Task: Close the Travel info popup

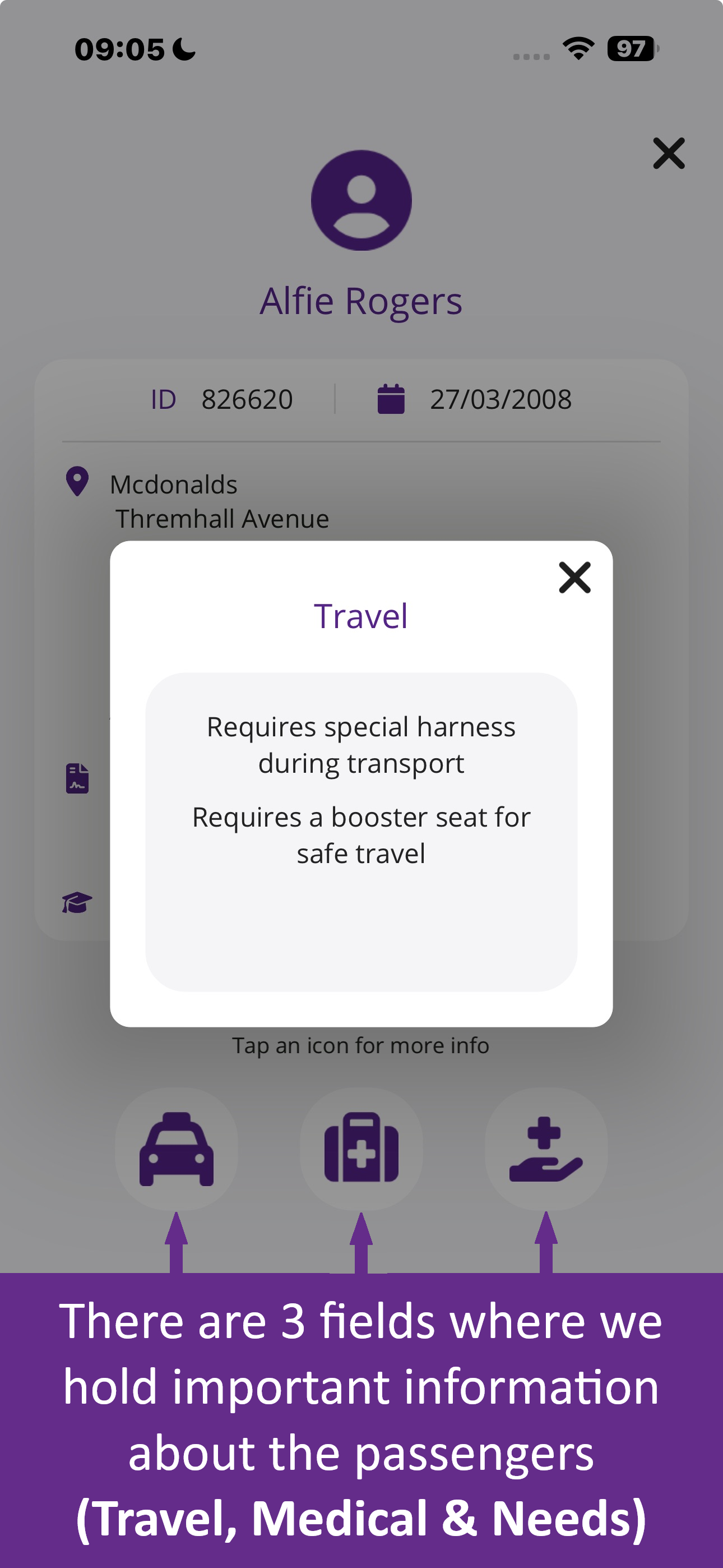Action: tap(574, 577)
